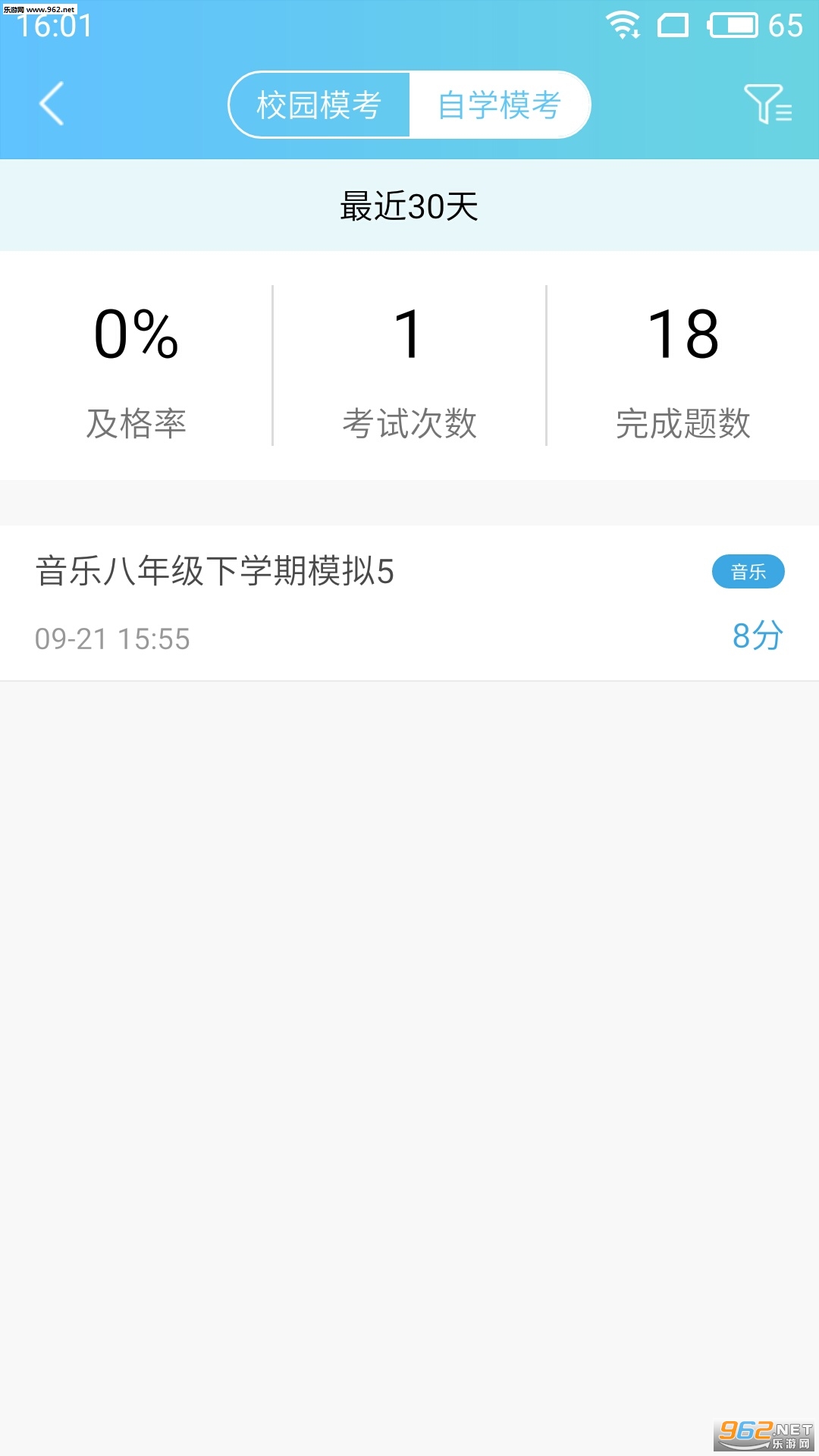Viewport: 819px width, 1456px height.
Task: Go back using the top-left arrow
Action: (x=52, y=104)
